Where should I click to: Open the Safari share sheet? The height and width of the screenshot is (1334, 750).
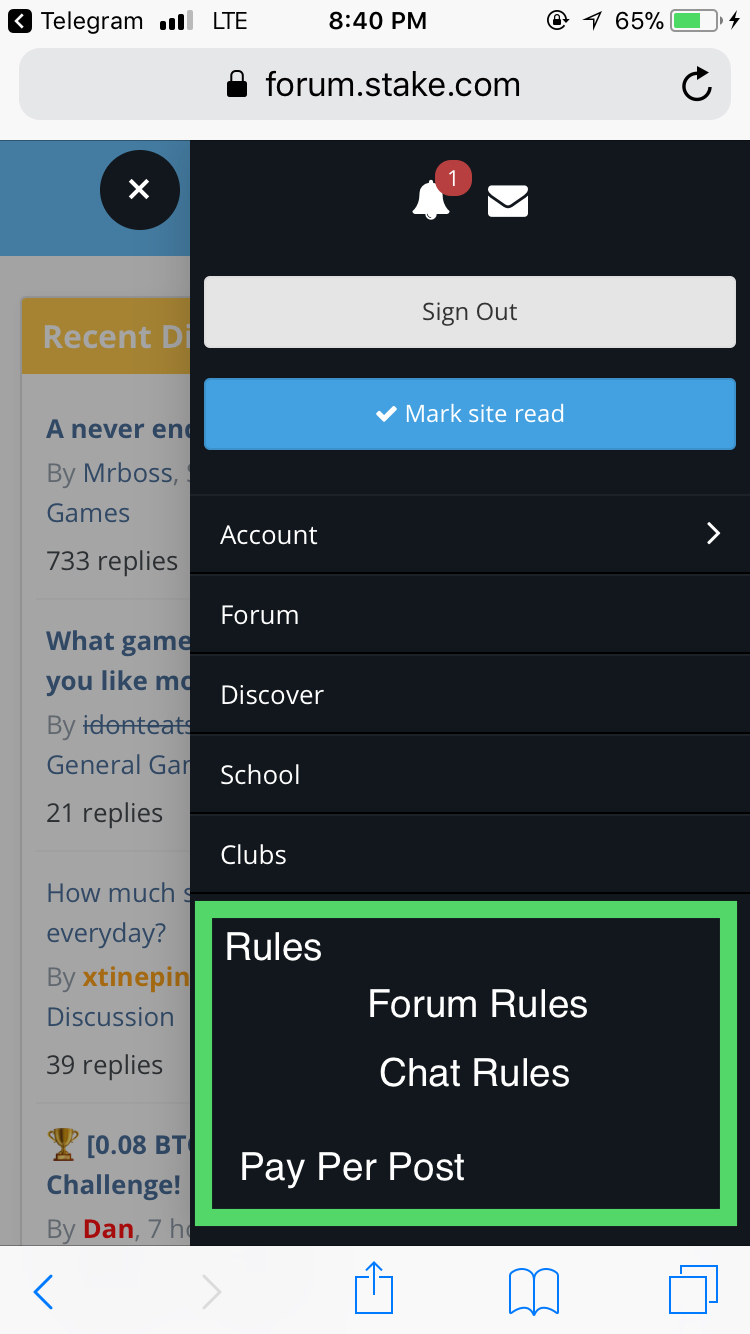[375, 1289]
